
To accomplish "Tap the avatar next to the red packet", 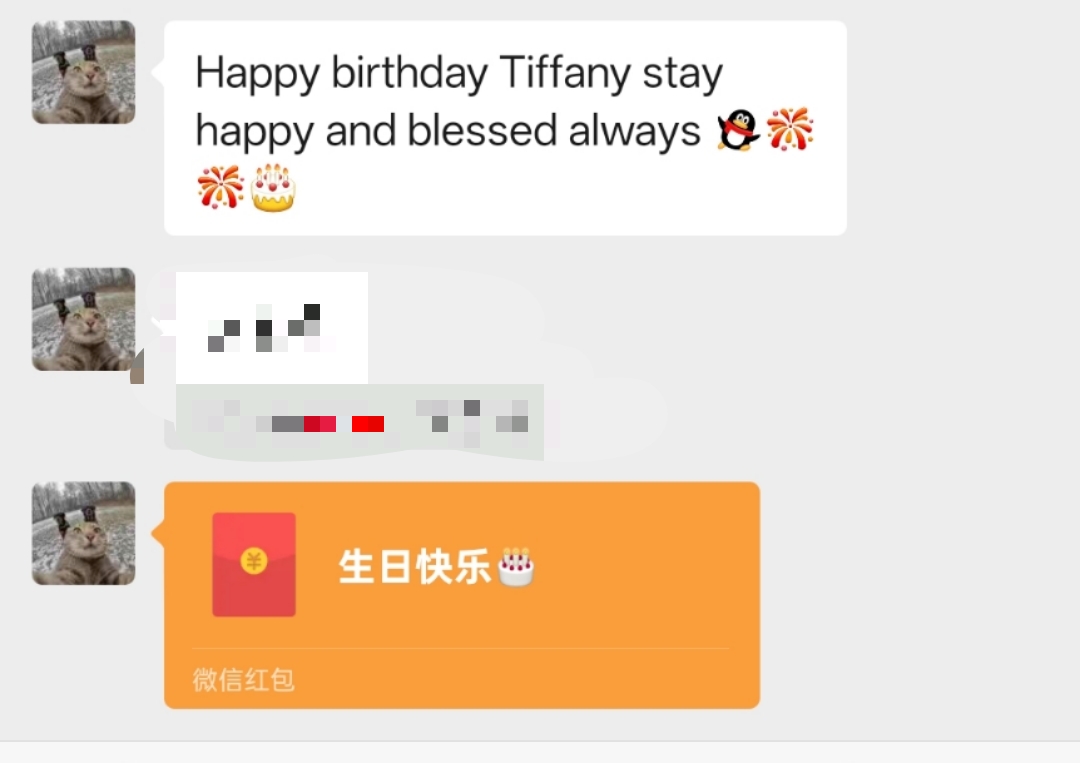I will point(83,534).
